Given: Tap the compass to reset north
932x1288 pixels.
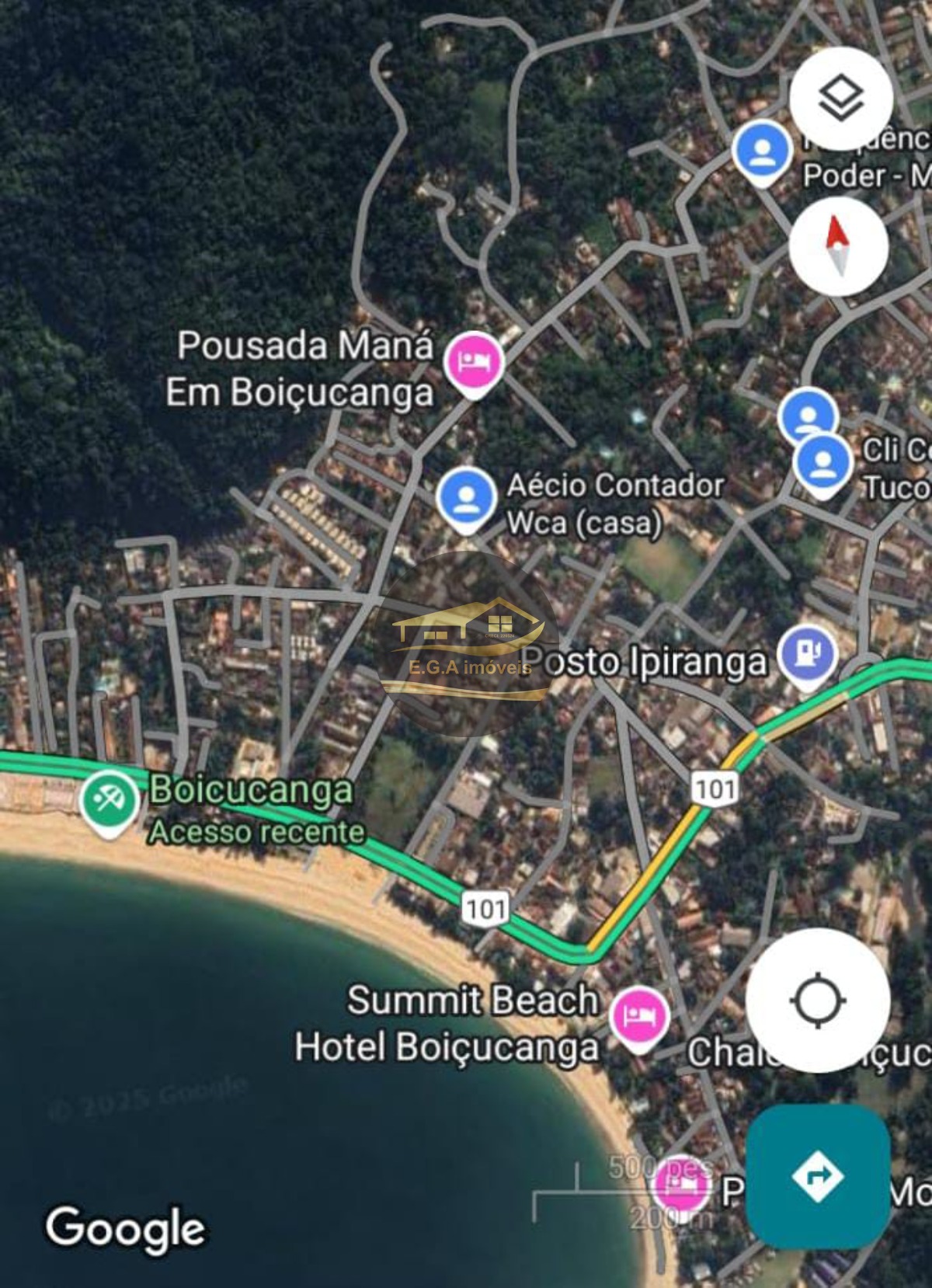Looking at the screenshot, I should [x=838, y=245].
